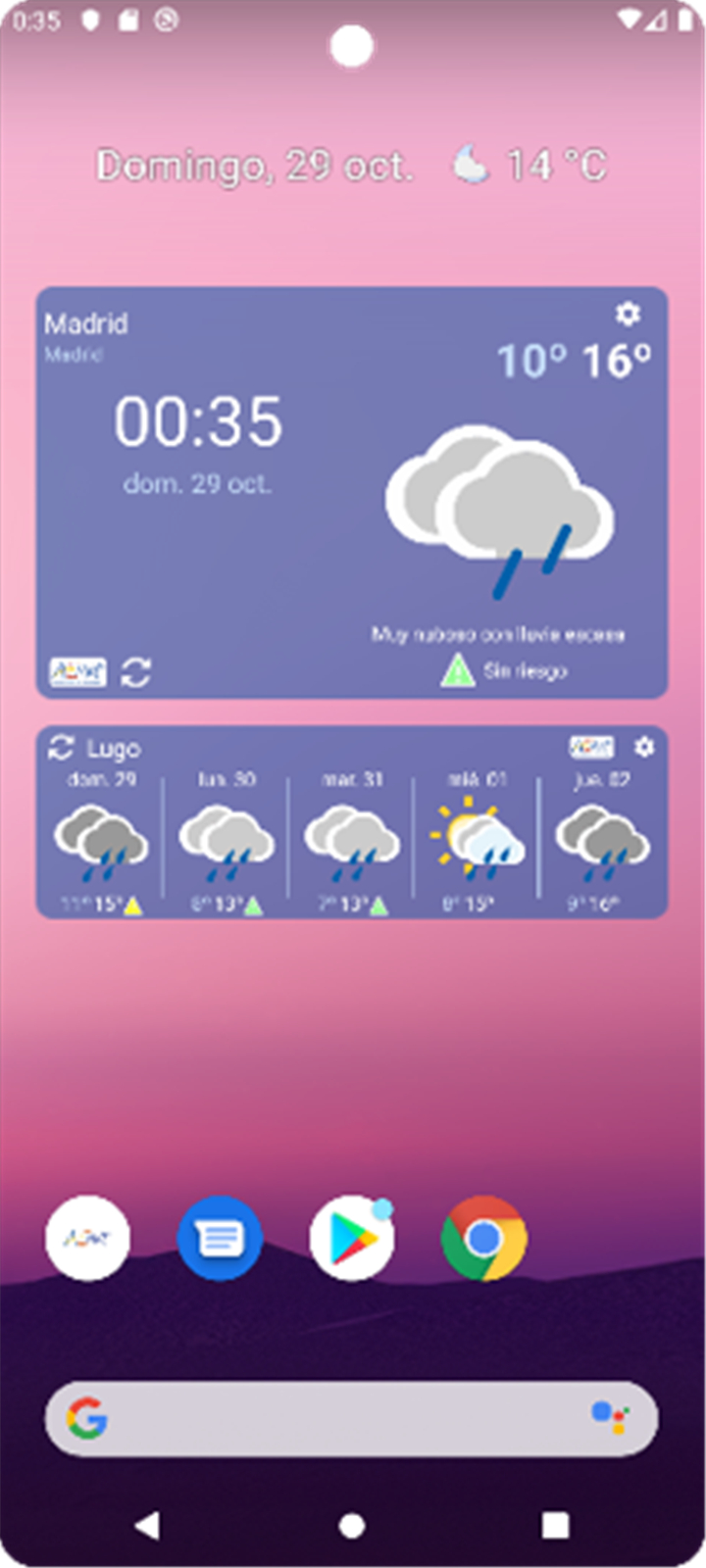Open the Messages app
Image resolution: width=706 pixels, height=1568 pixels.
(220, 1239)
